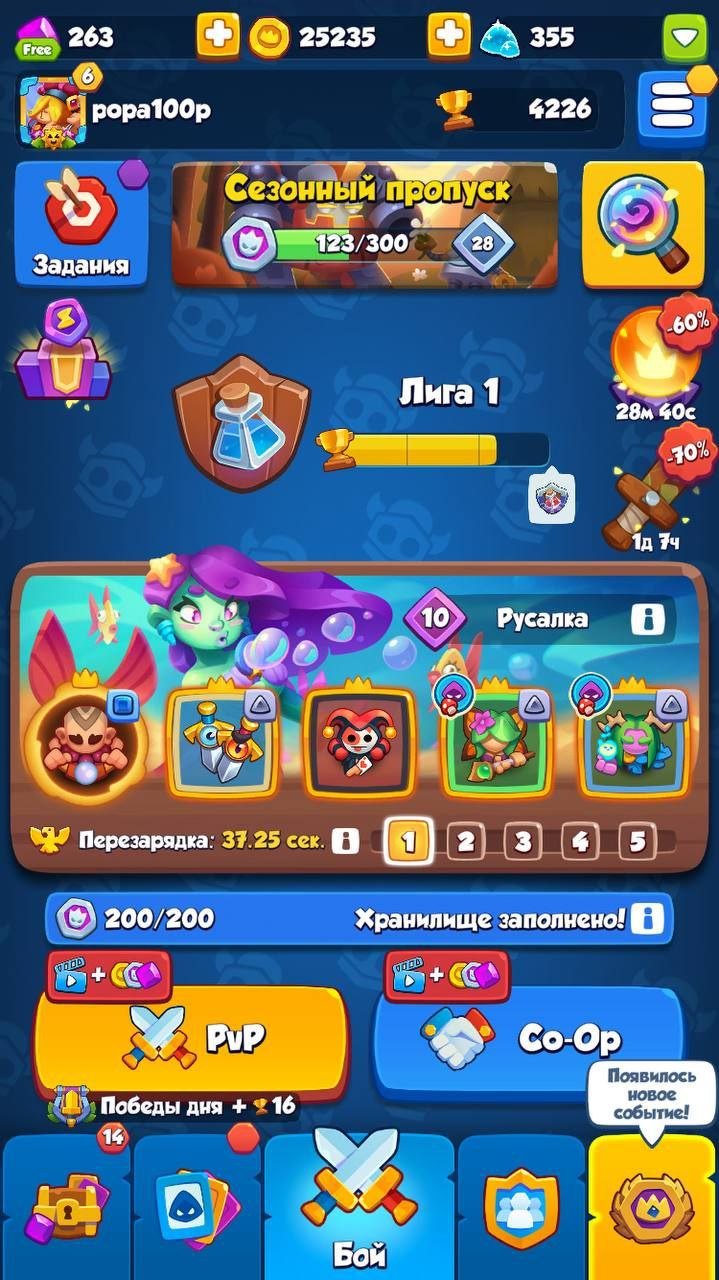The height and width of the screenshot is (1280, 719).
Task: Tap the magnifier lollipop search button
Action: click(643, 225)
